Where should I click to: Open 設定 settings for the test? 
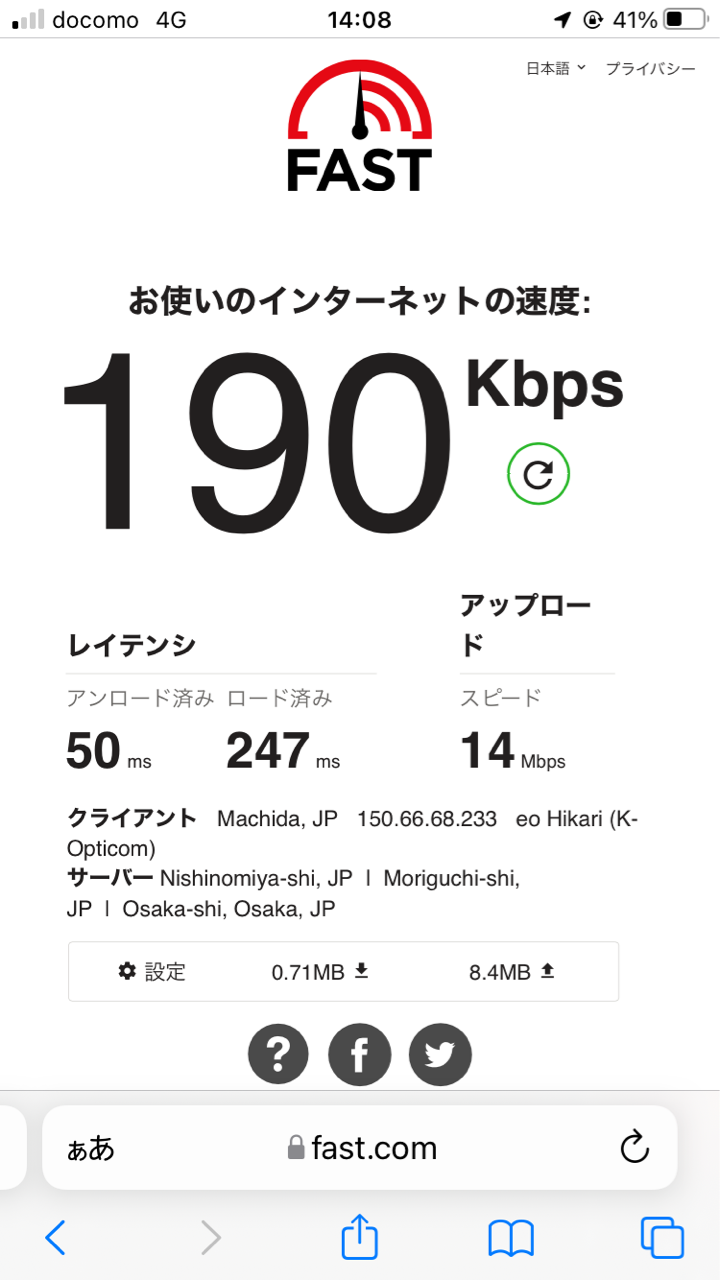(x=152, y=971)
